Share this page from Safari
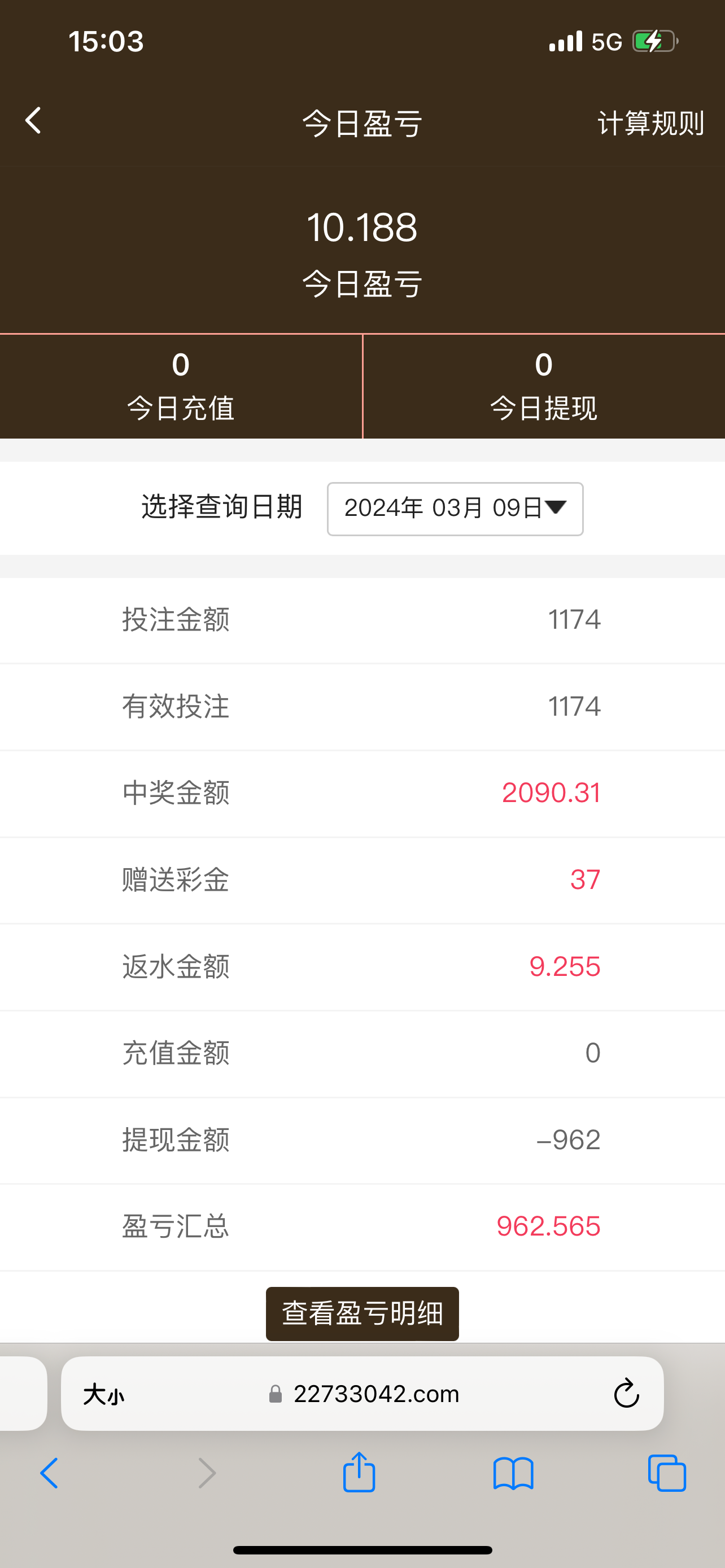This screenshot has width=725, height=1568. point(359,1473)
